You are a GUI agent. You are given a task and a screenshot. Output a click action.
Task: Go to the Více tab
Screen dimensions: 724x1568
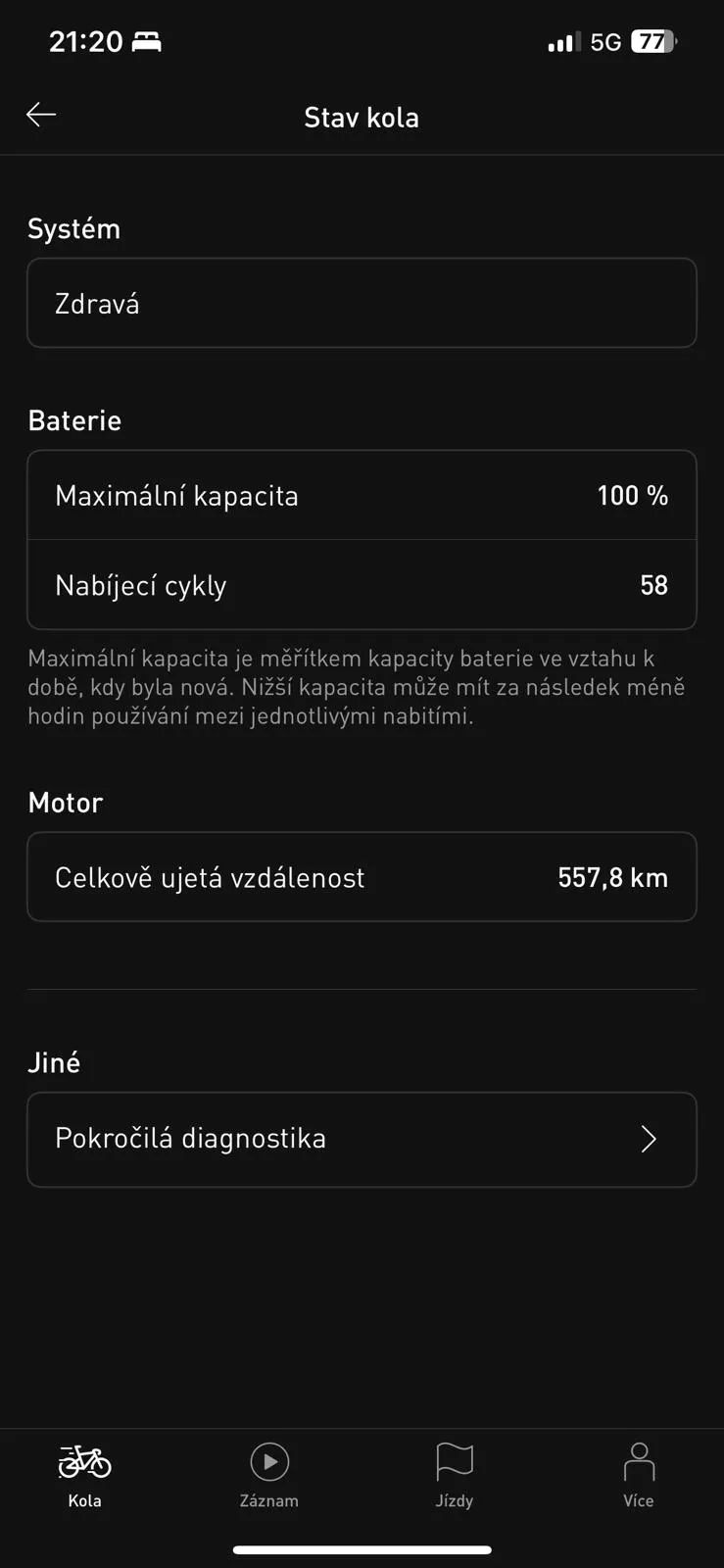[639, 1475]
